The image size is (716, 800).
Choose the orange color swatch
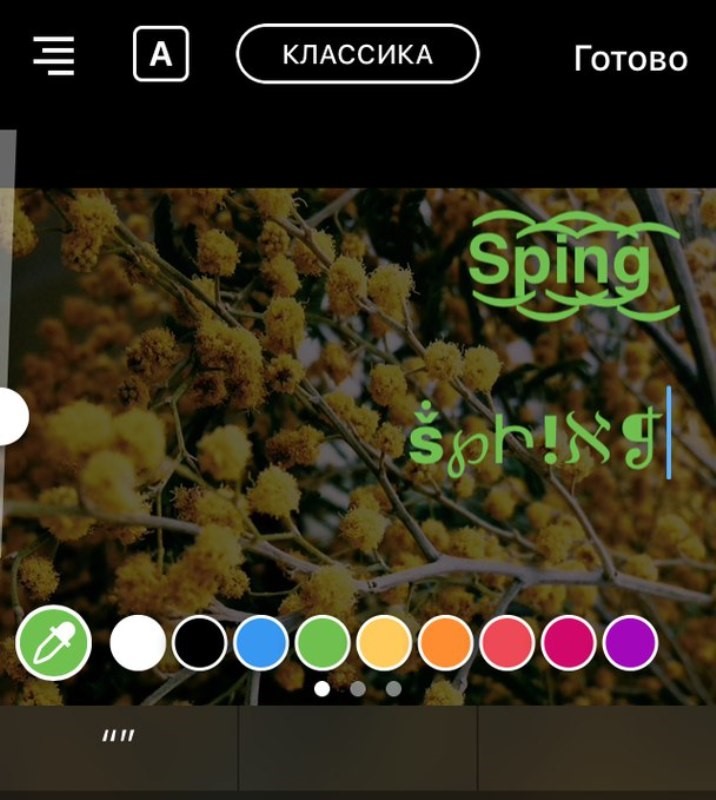(x=445, y=643)
